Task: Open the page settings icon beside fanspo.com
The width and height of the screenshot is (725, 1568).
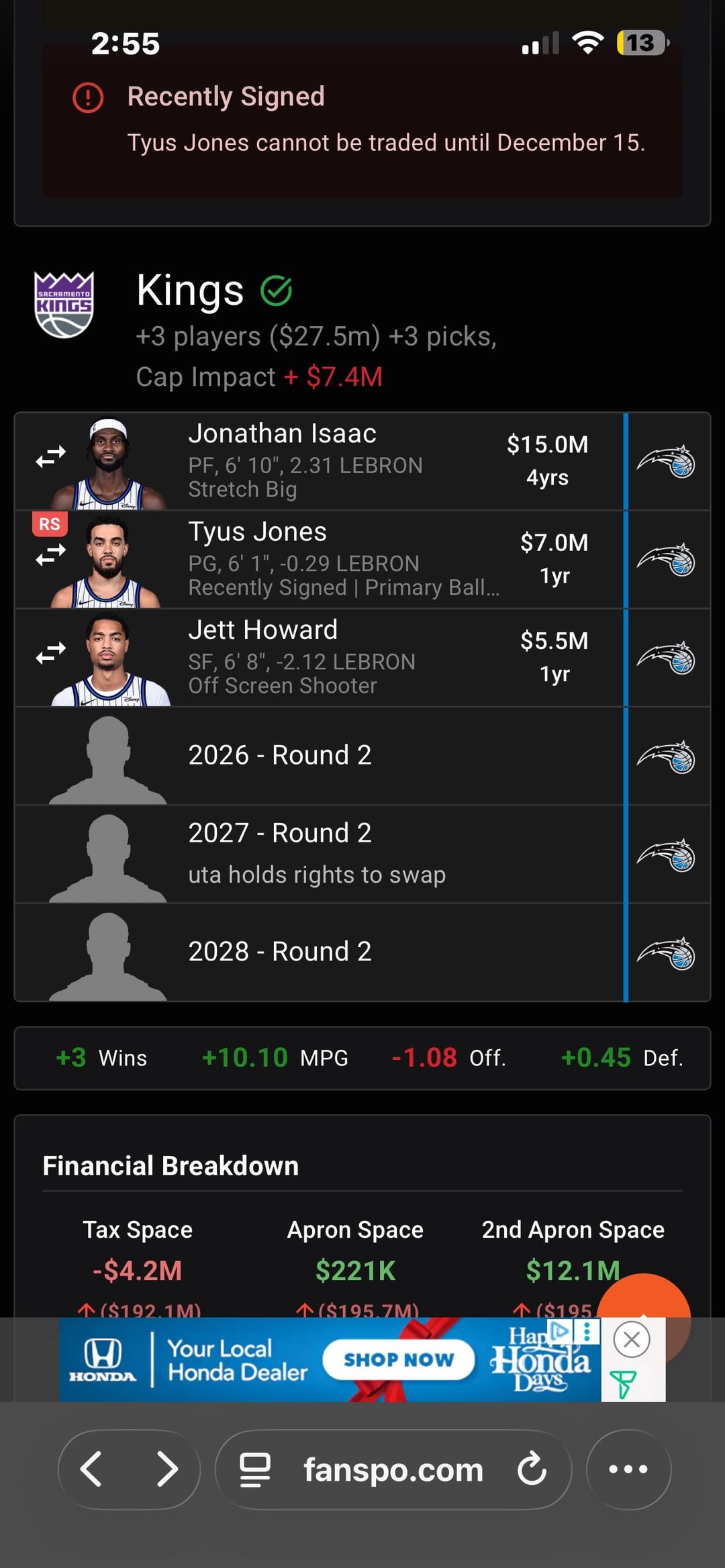Action: pyautogui.click(x=255, y=1469)
